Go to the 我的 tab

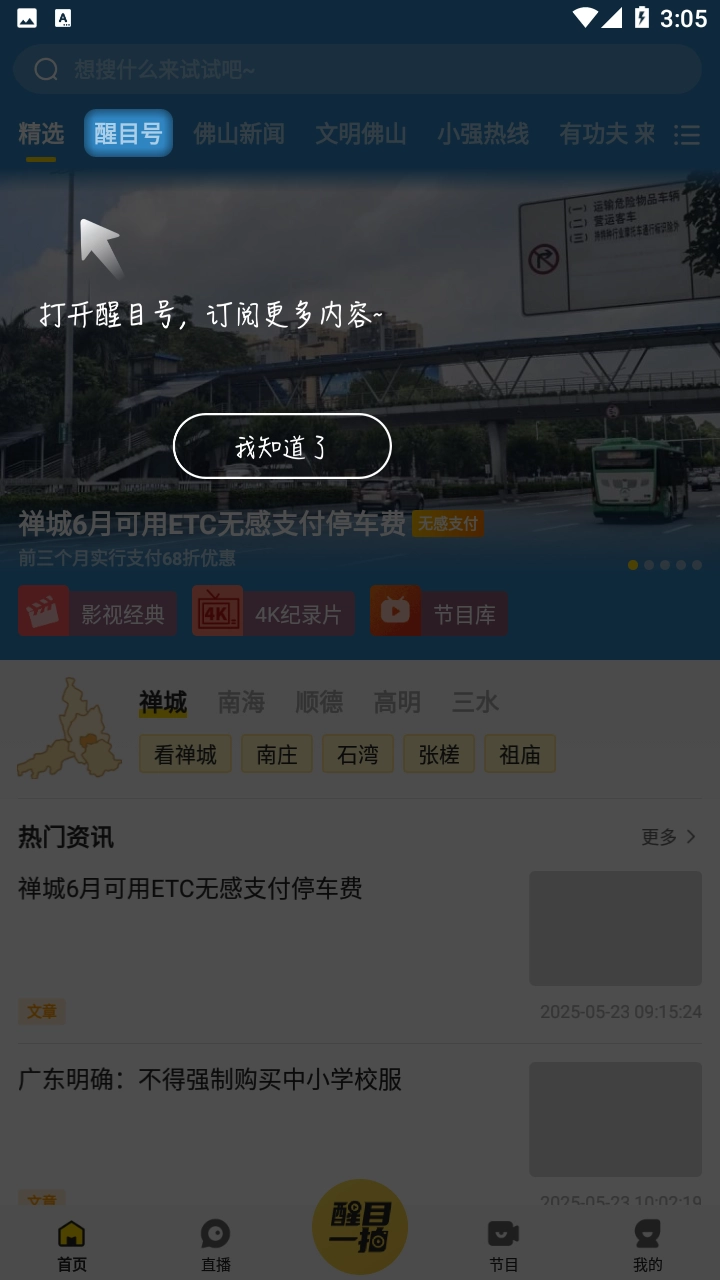647,1245
